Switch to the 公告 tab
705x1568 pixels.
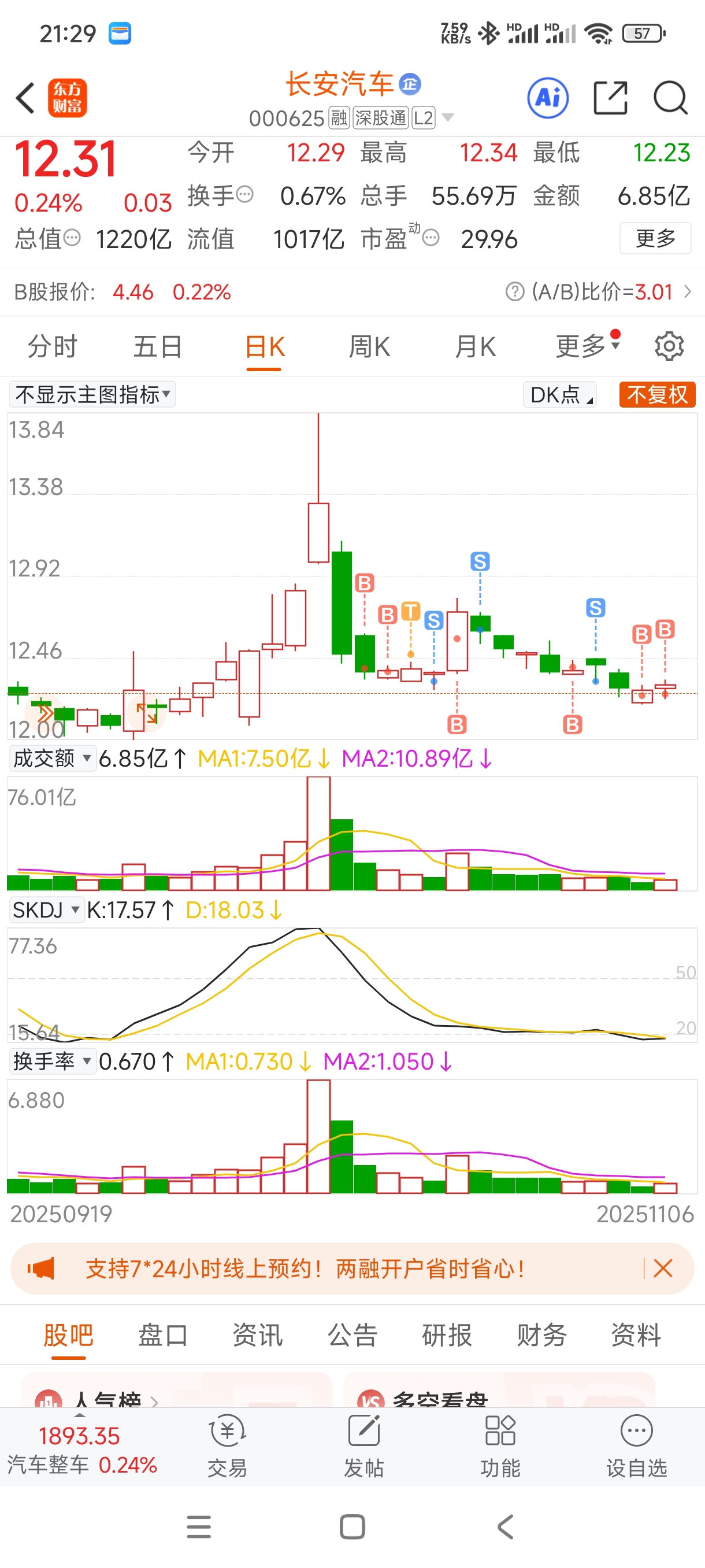(352, 1336)
